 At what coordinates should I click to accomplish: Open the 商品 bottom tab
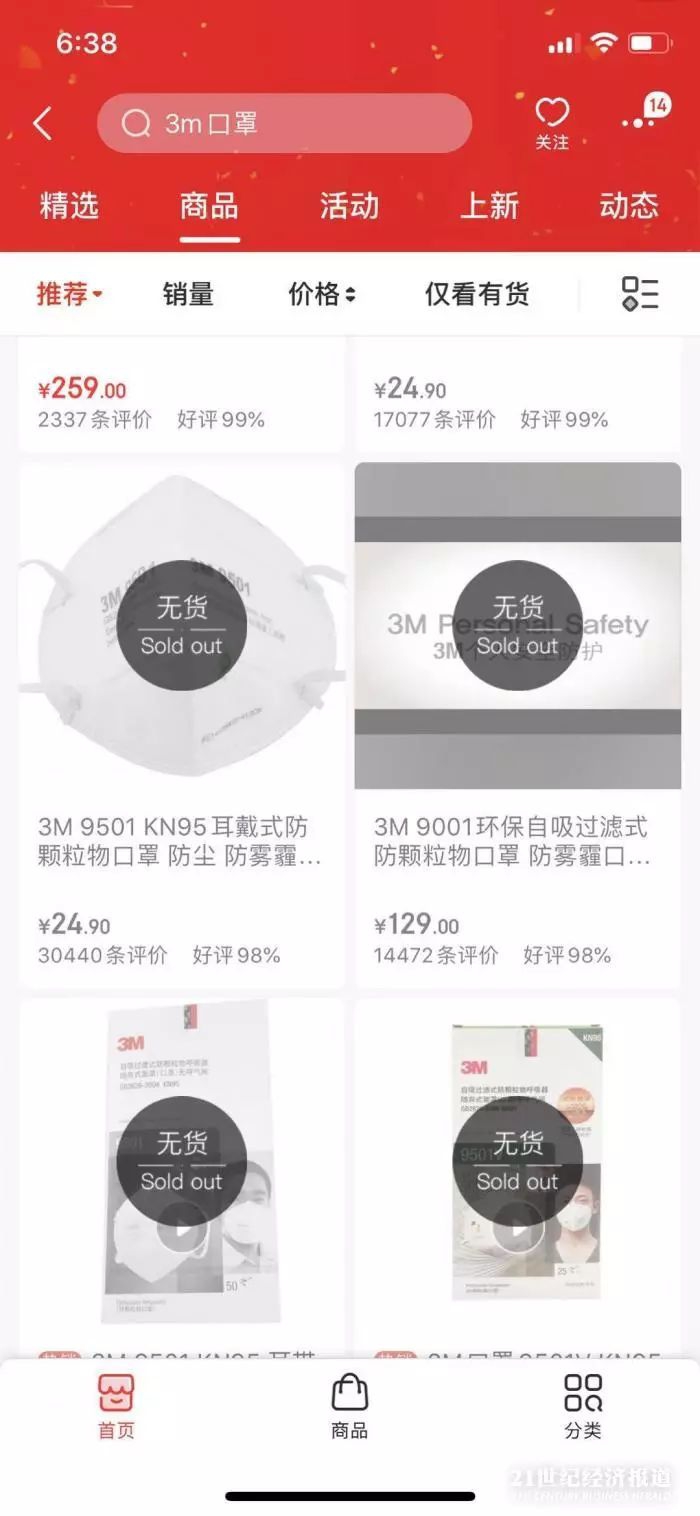(349, 1405)
